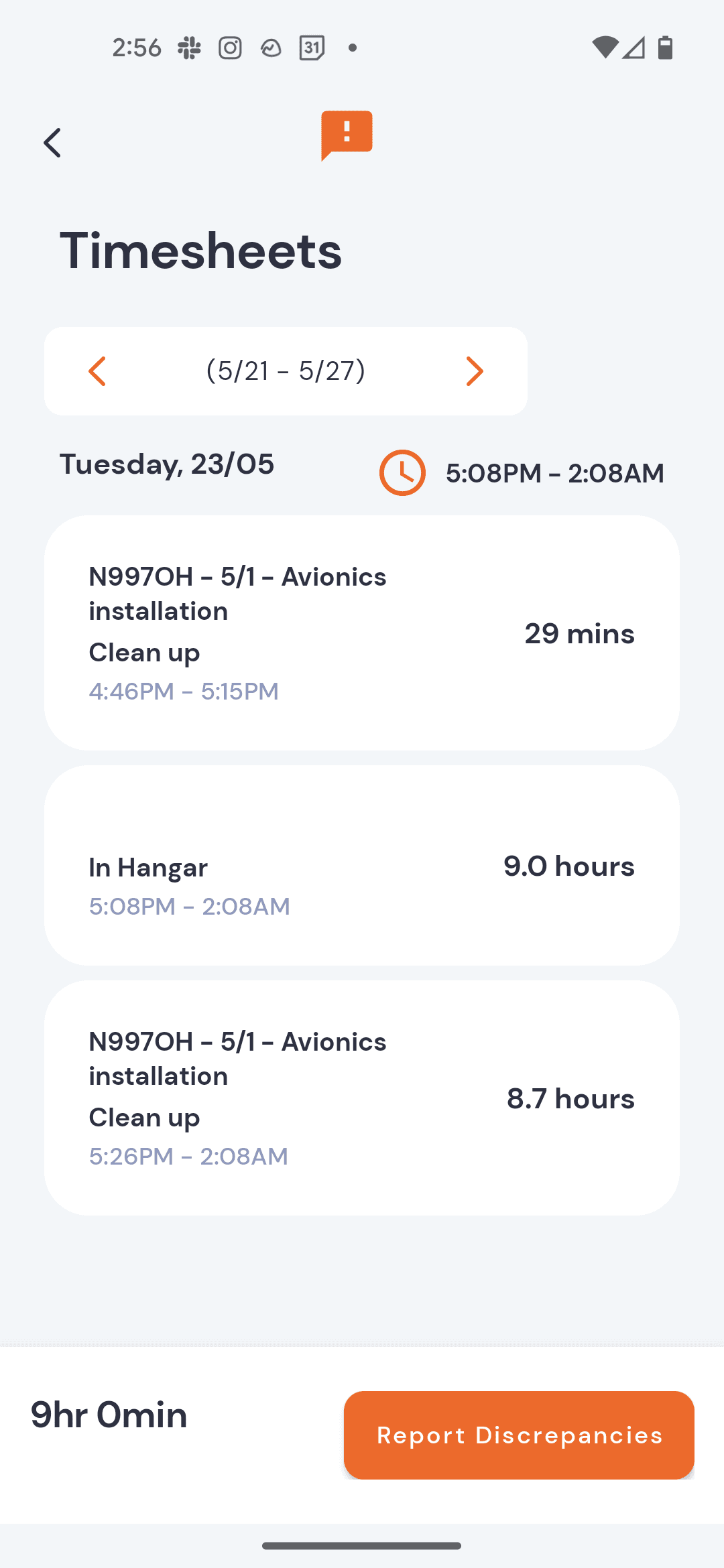The image size is (724, 1568).
Task: Open the 8.7 hours Clean up entry
Action: (362, 1098)
